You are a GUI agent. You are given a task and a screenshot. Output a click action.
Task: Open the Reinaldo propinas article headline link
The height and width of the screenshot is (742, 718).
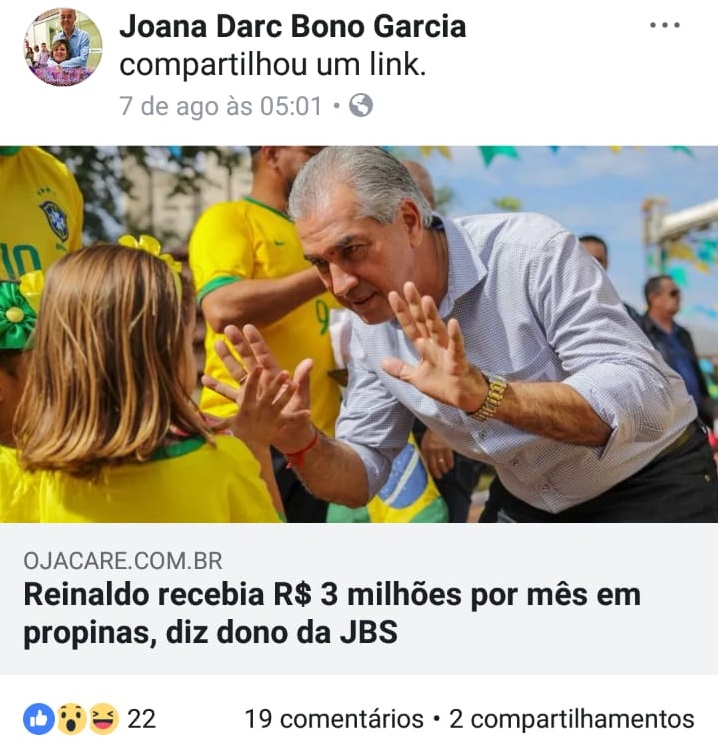tap(332, 613)
